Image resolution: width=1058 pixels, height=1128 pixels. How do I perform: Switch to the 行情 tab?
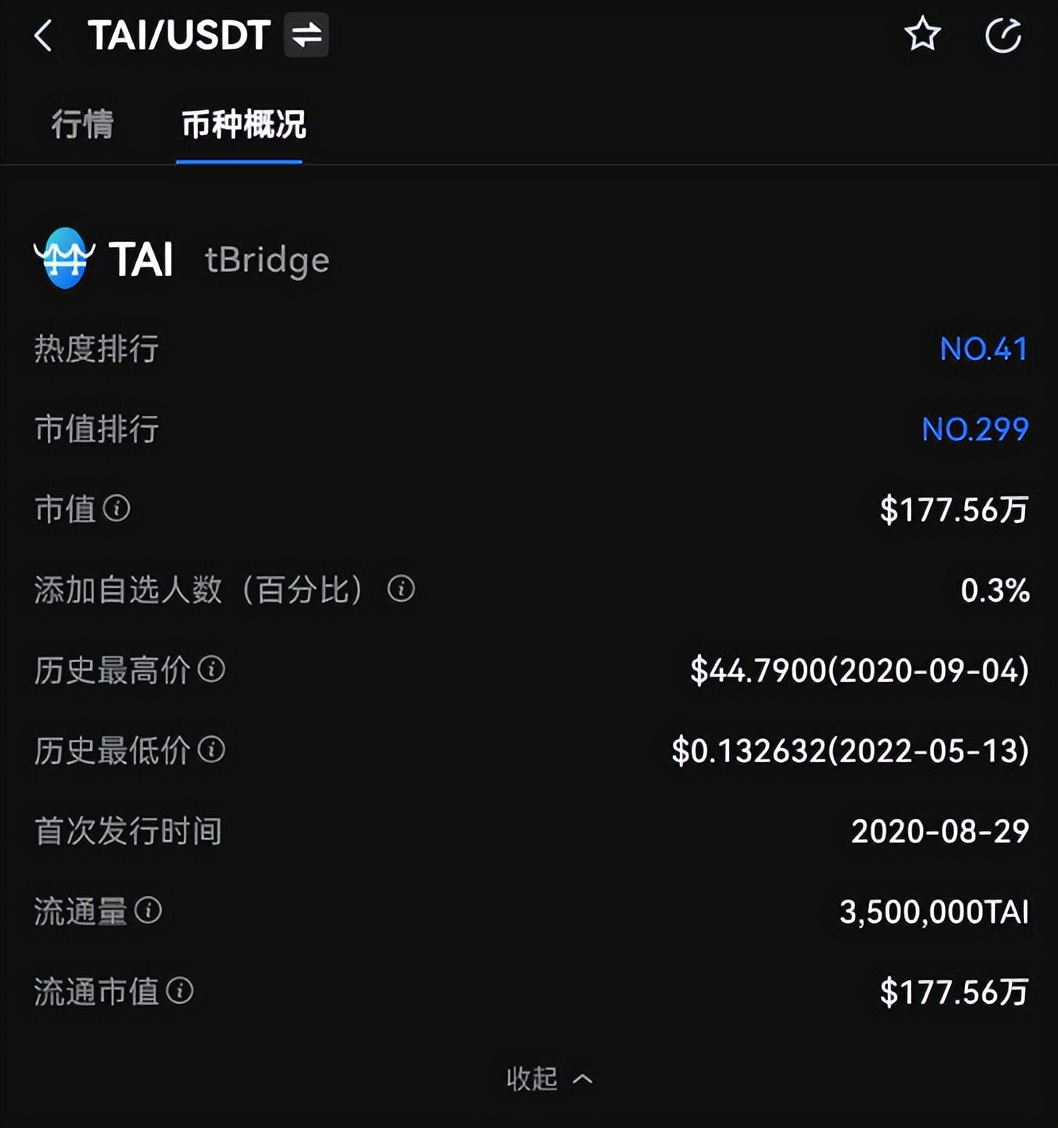(82, 126)
